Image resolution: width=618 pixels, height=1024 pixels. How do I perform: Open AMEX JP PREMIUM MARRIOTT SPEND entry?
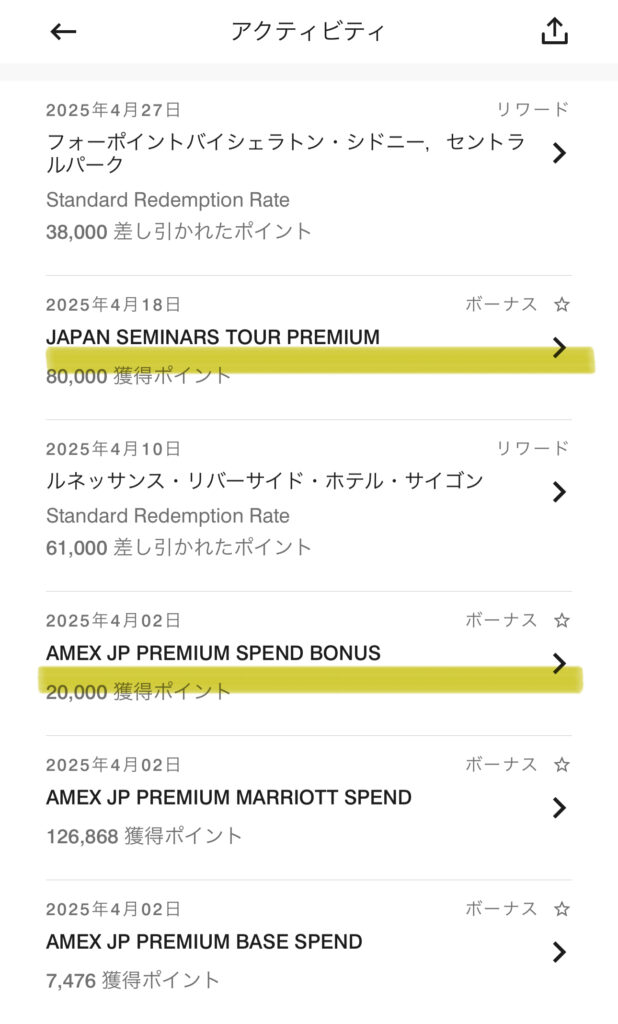pyautogui.click(x=309, y=808)
